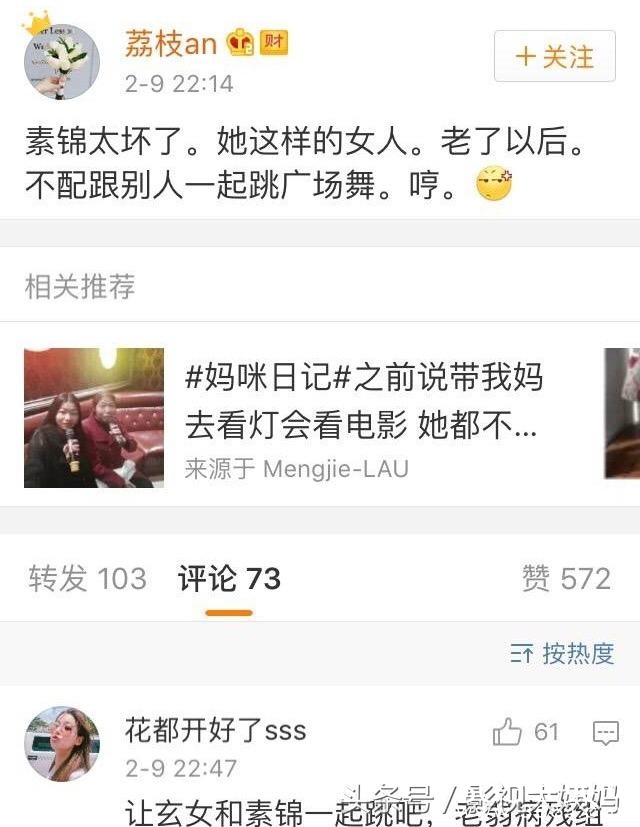Open 荔枝an's profile avatar
This screenshot has width=640, height=827.
pyautogui.click(x=61, y=62)
